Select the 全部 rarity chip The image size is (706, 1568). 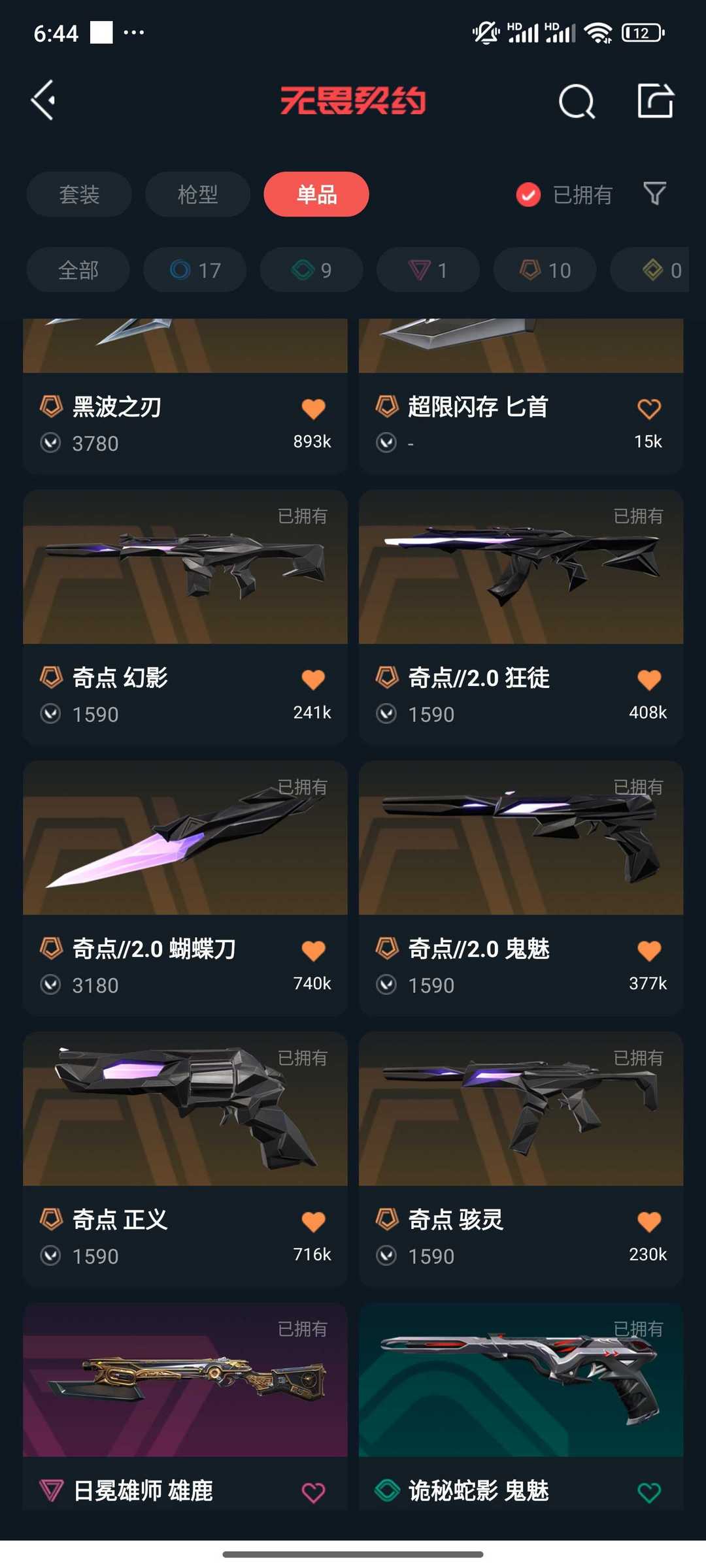click(x=78, y=270)
